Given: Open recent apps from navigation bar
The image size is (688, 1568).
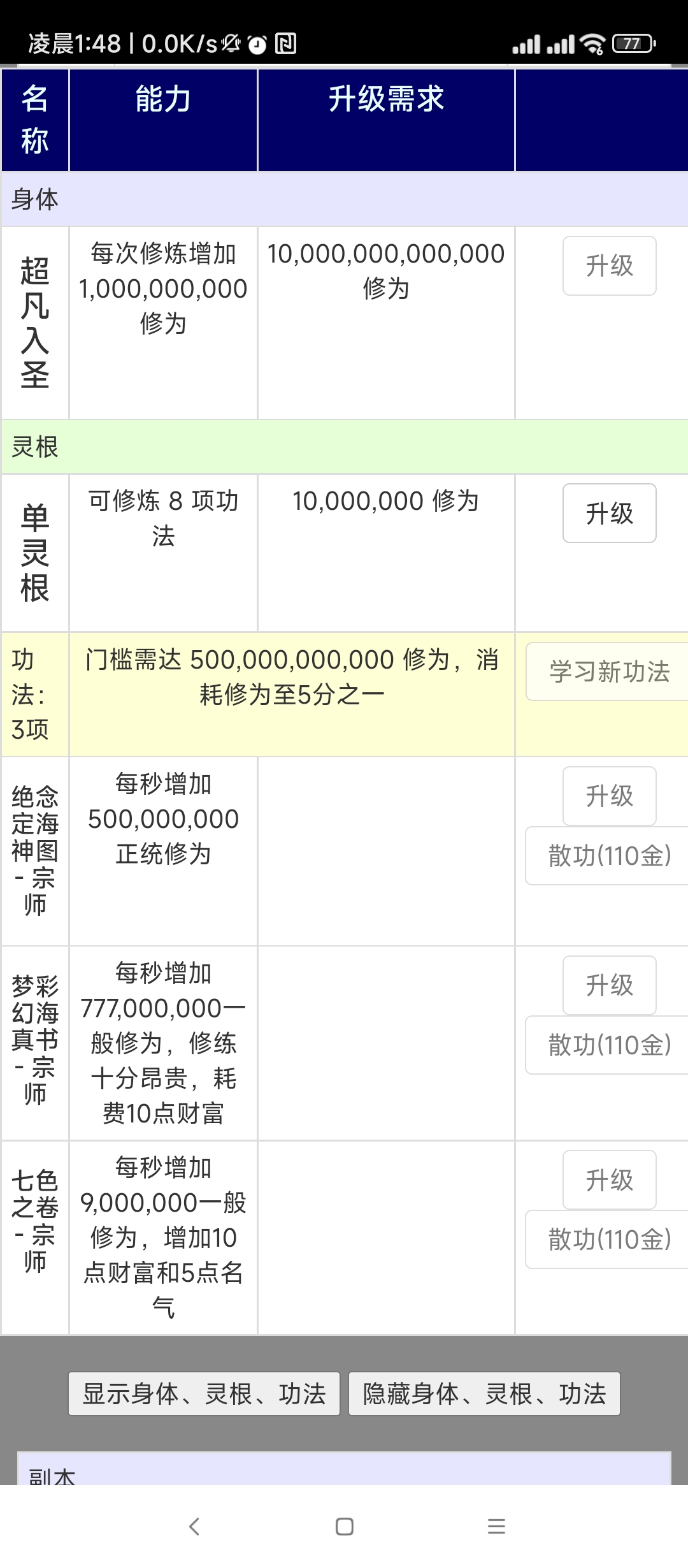Looking at the screenshot, I should 496,1527.
